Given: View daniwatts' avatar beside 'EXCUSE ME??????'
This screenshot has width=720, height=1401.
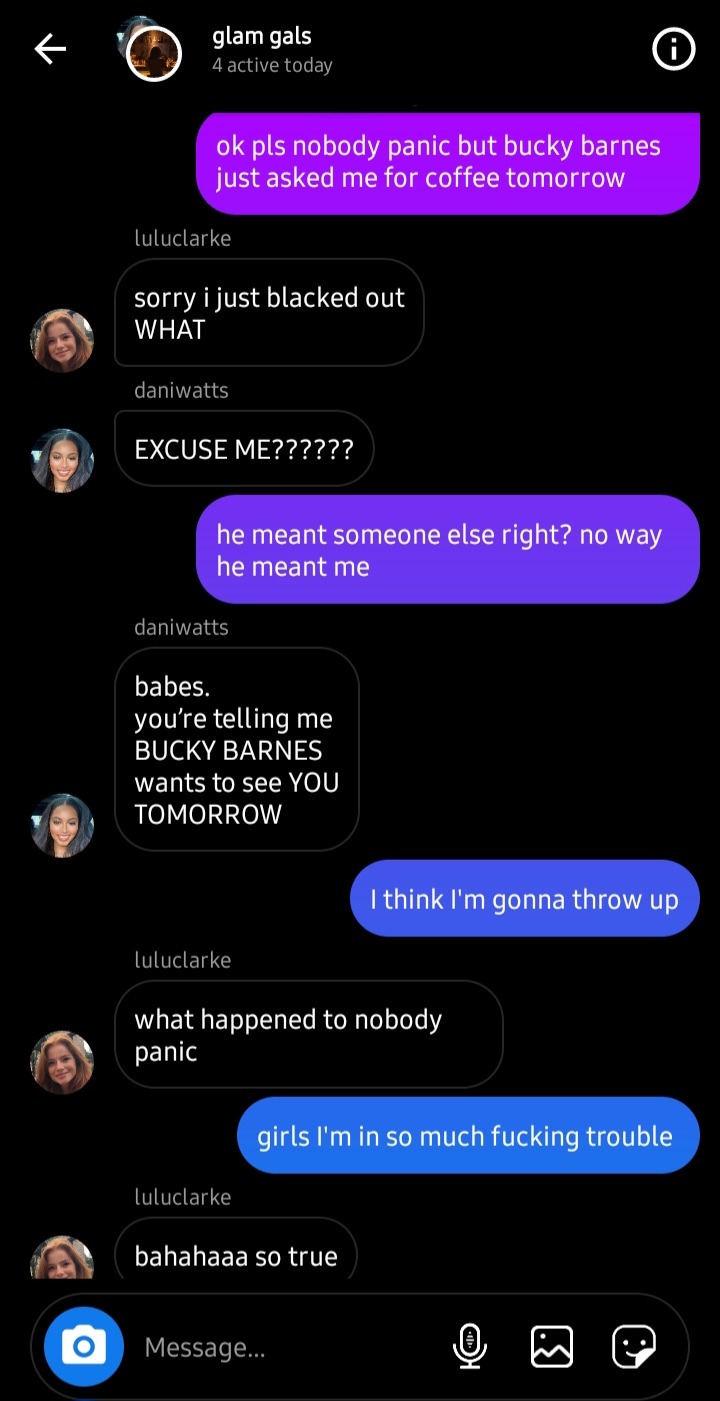Looking at the screenshot, I should point(62,460).
